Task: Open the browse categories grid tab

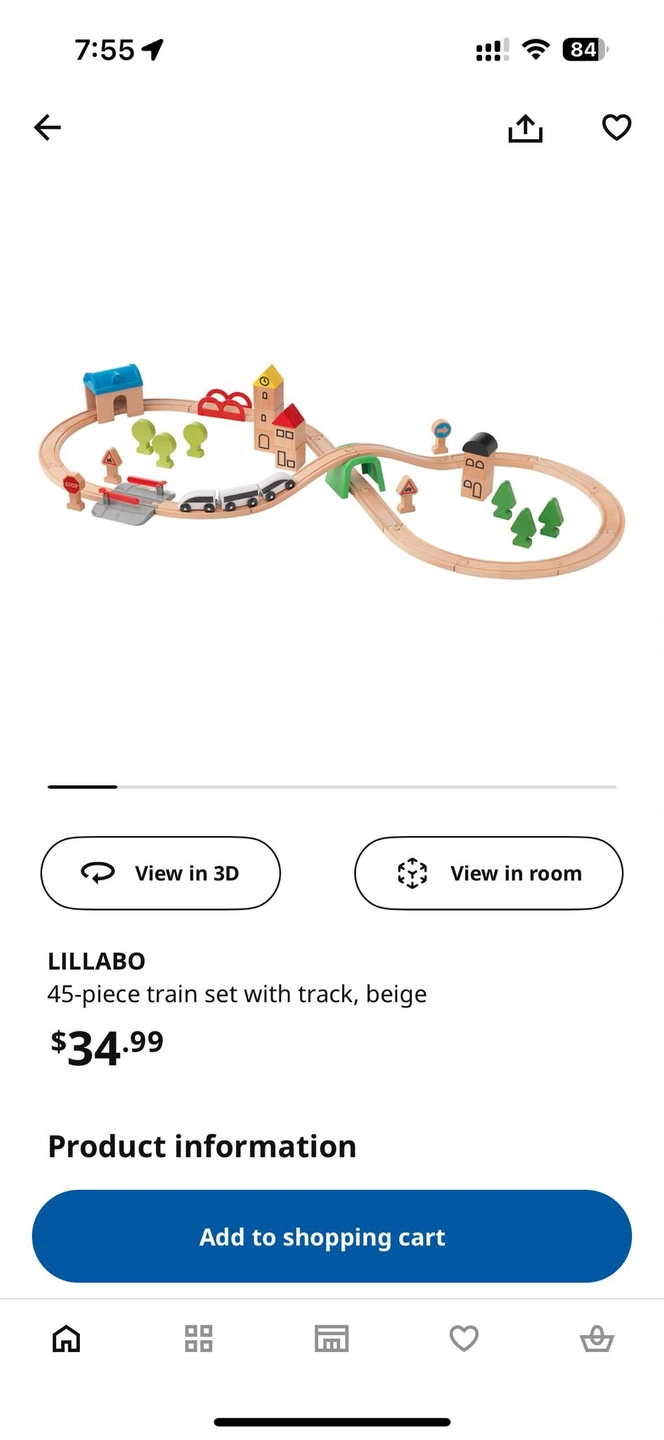Action: point(199,1338)
